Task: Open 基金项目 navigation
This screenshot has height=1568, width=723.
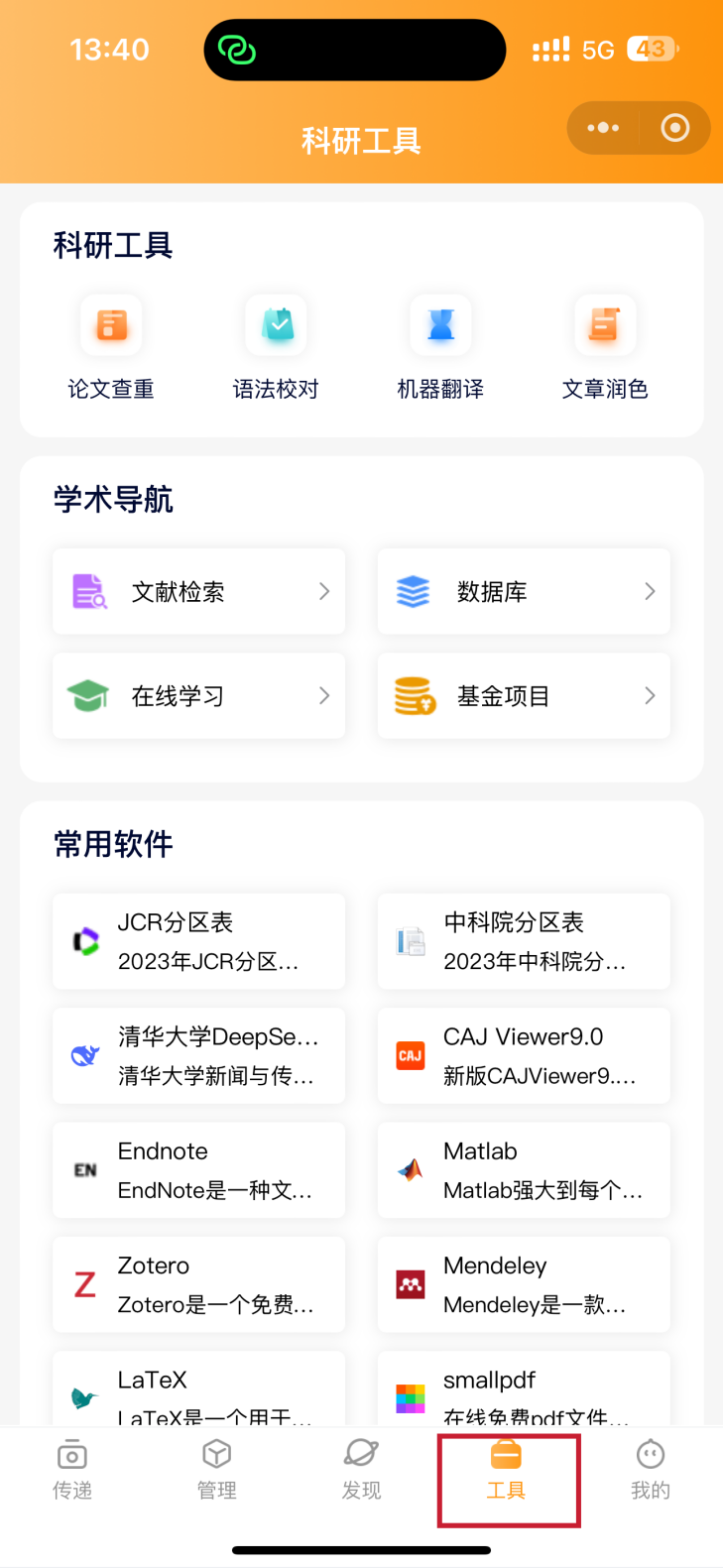Action: [x=524, y=696]
